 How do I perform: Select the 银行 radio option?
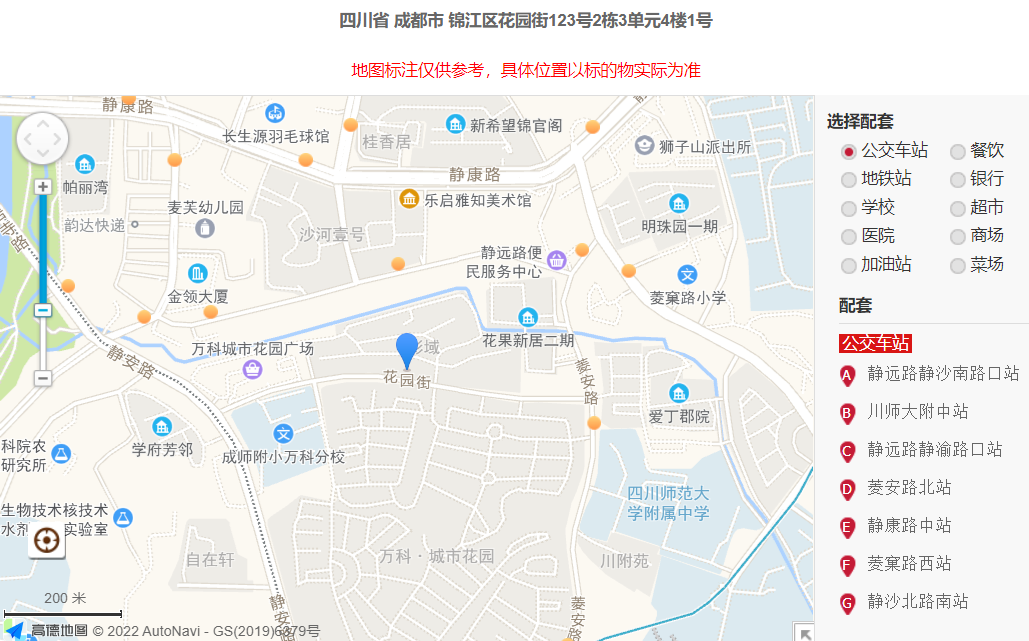point(958,180)
